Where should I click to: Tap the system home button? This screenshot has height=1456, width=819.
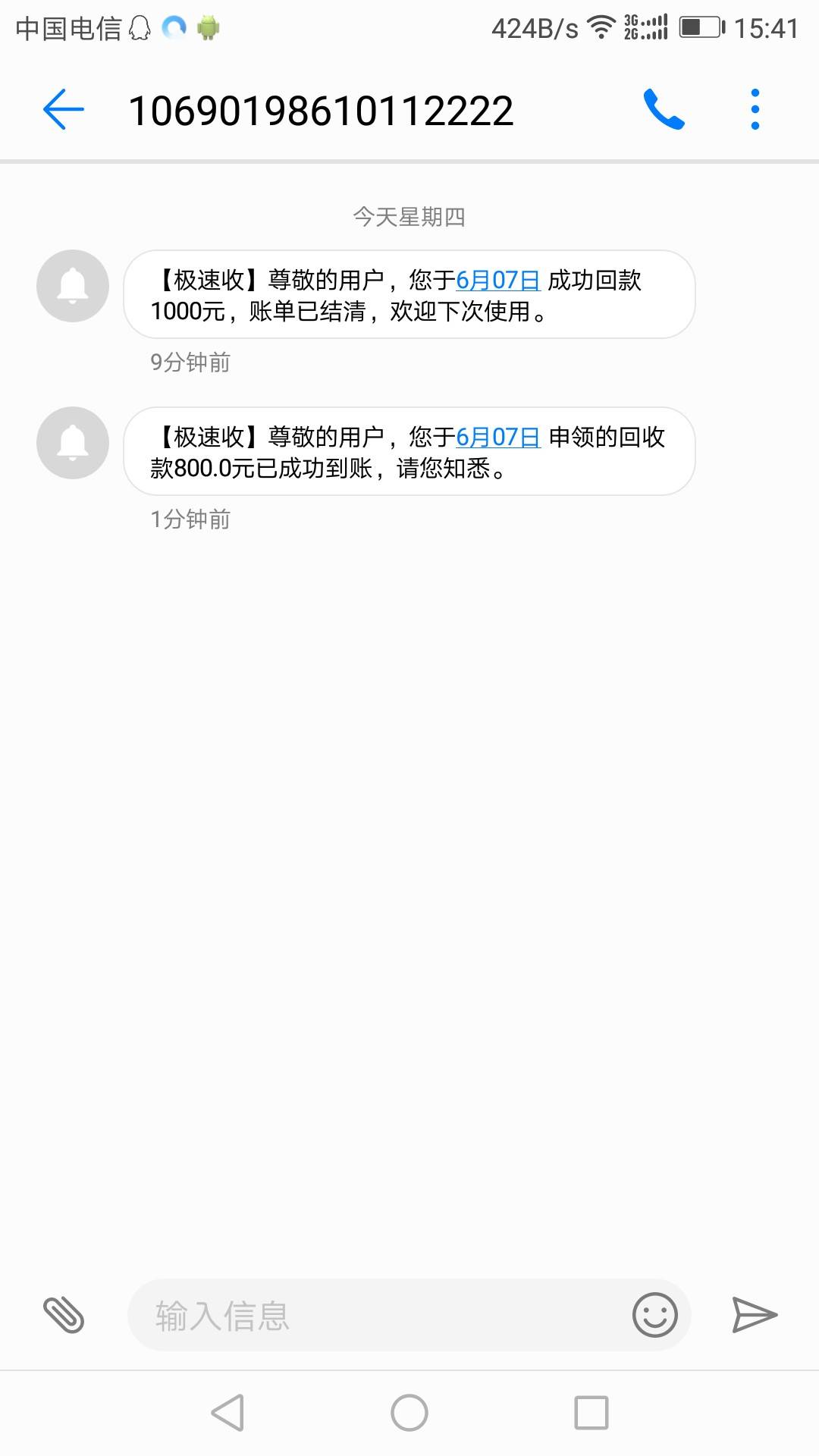coord(409,1413)
